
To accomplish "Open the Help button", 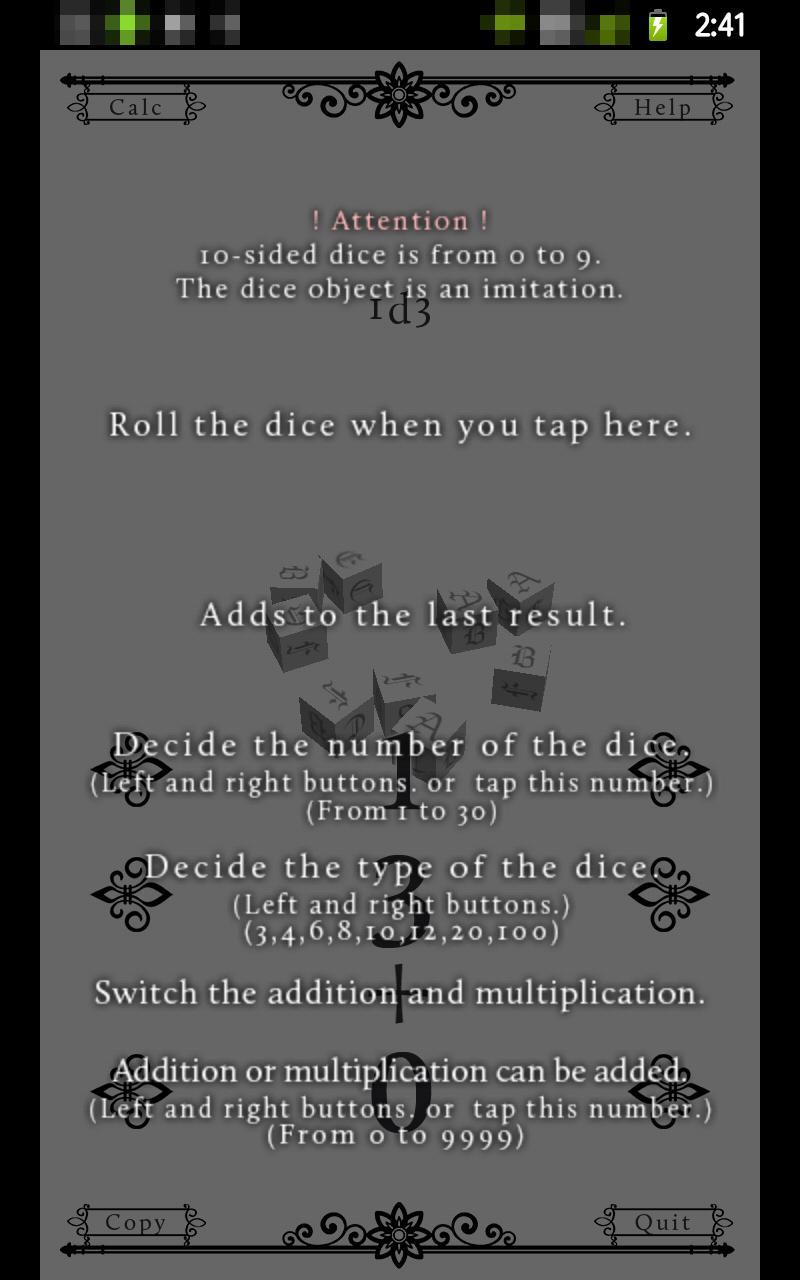I will tap(662, 107).
